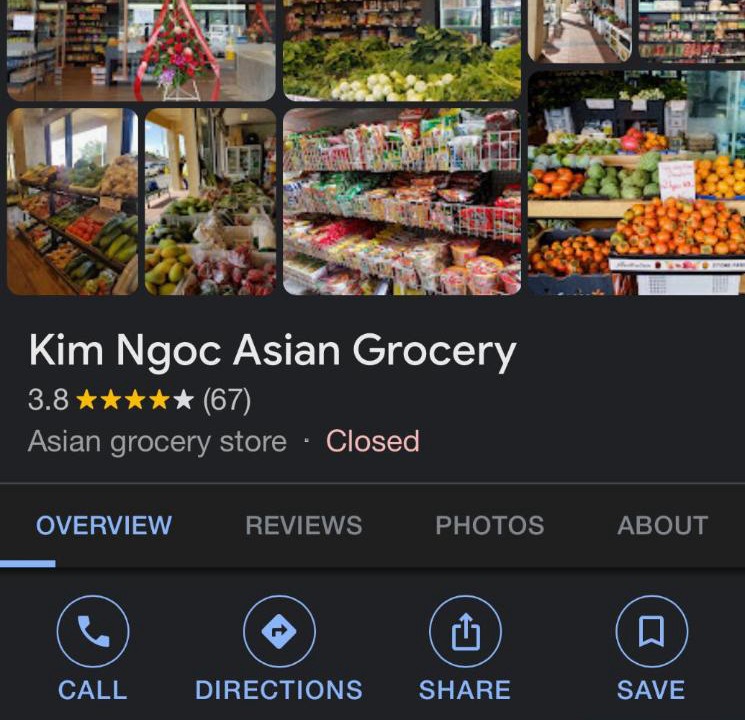Open the leafy greens photo
Screen dimensions: 745x720
[x=402, y=50]
